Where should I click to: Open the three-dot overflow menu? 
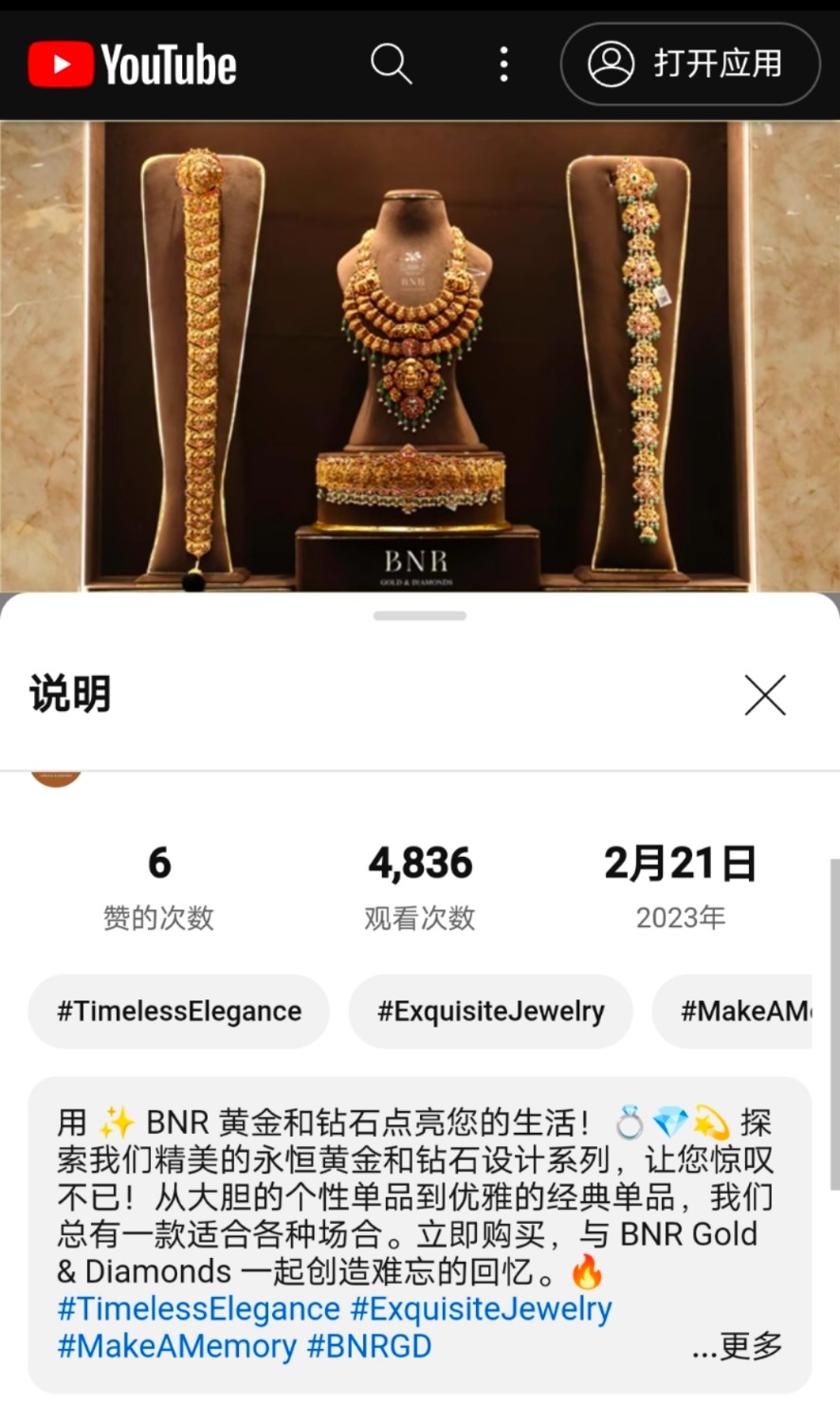tap(503, 64)
